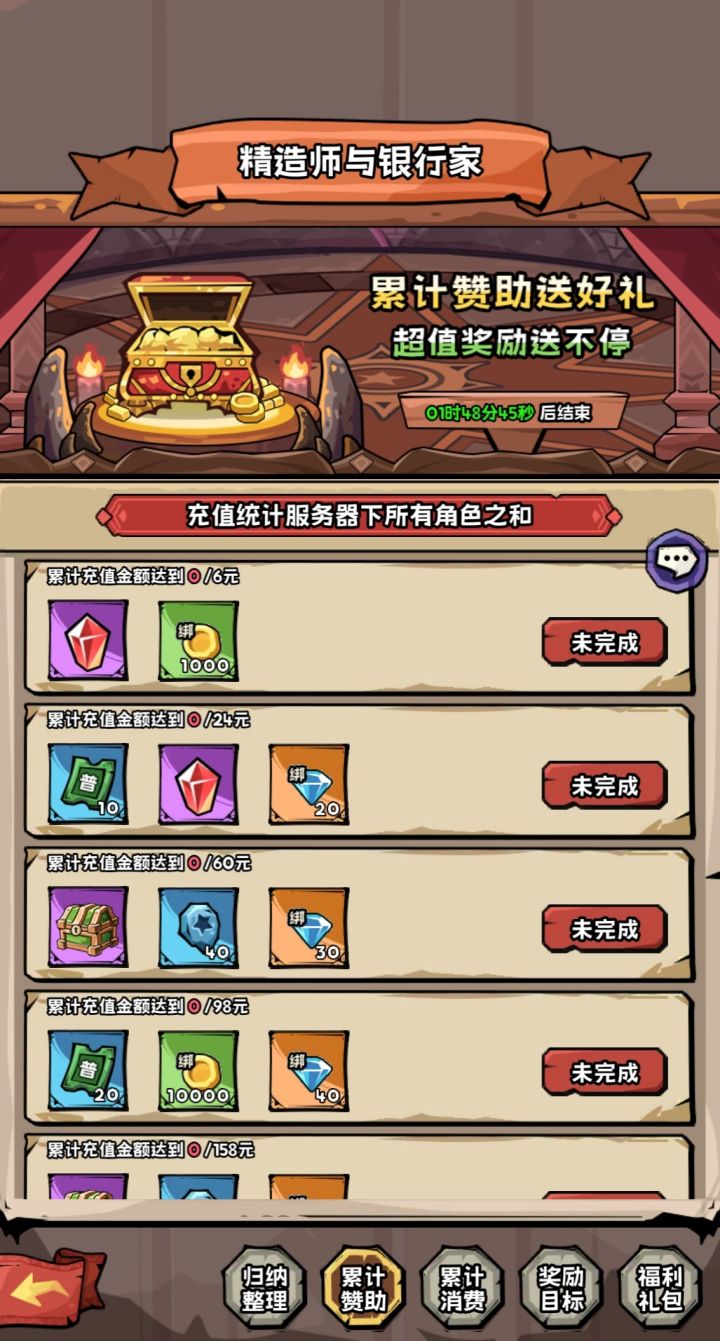Open the 累计消费 tab

point(463,1290)
